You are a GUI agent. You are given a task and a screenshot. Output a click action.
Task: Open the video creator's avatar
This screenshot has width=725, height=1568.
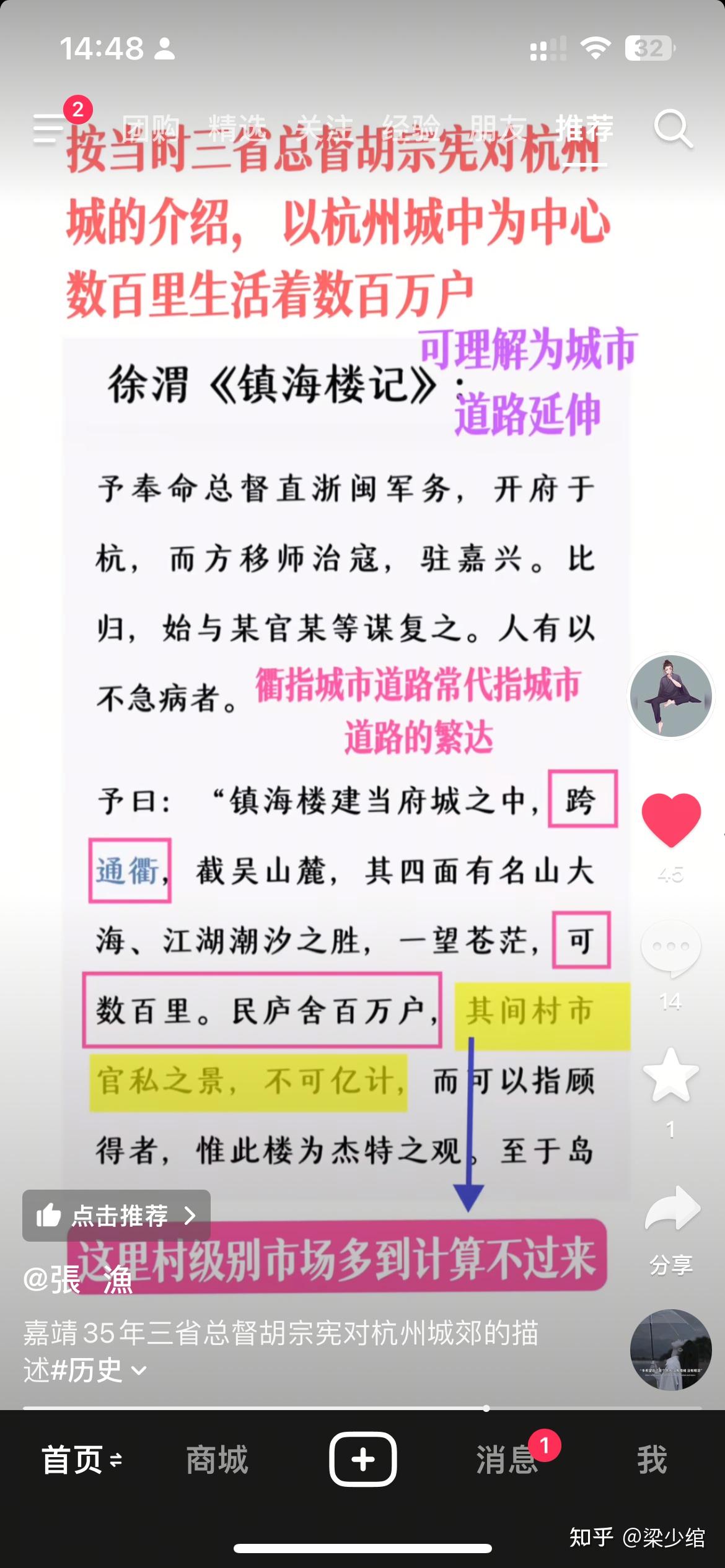670,695
